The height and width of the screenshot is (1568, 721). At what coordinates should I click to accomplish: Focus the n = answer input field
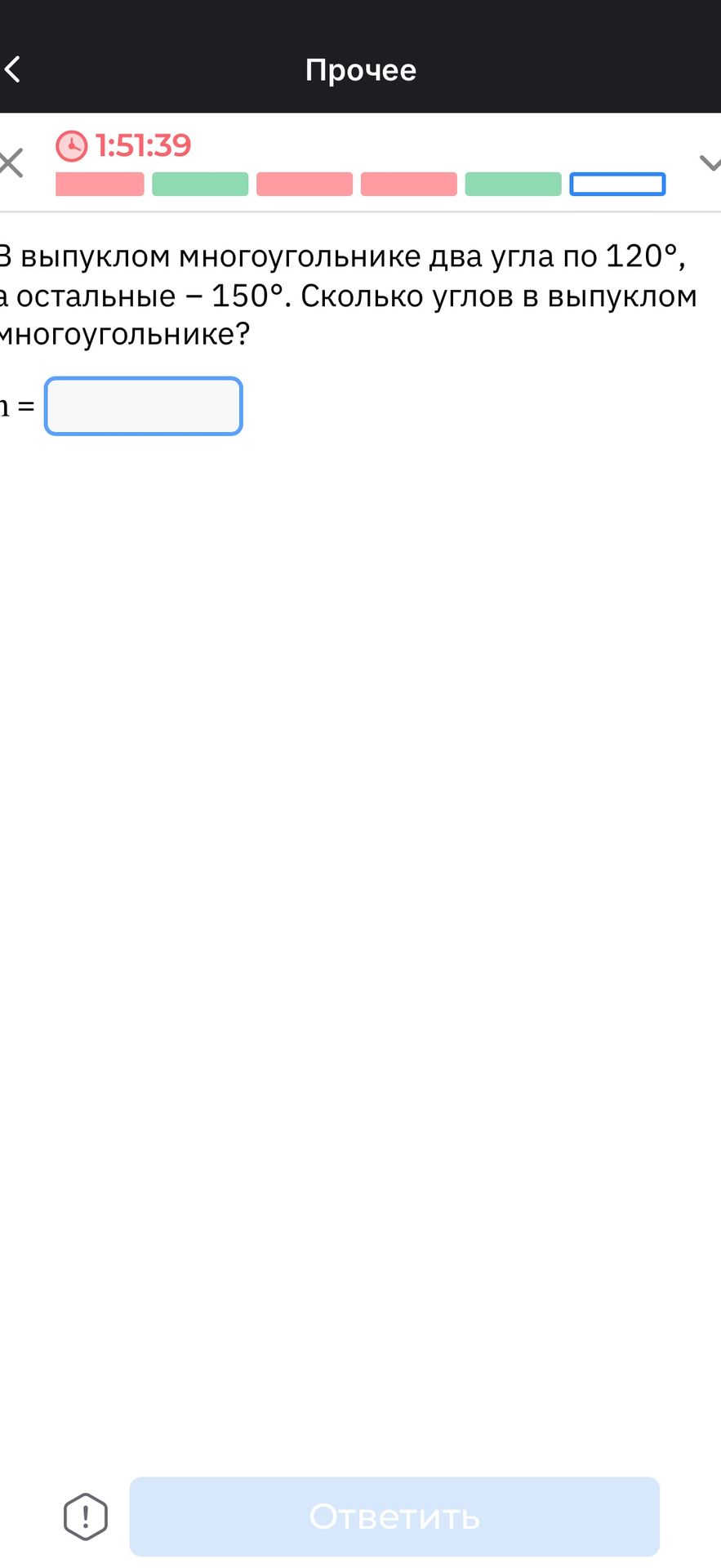[144, 406]
